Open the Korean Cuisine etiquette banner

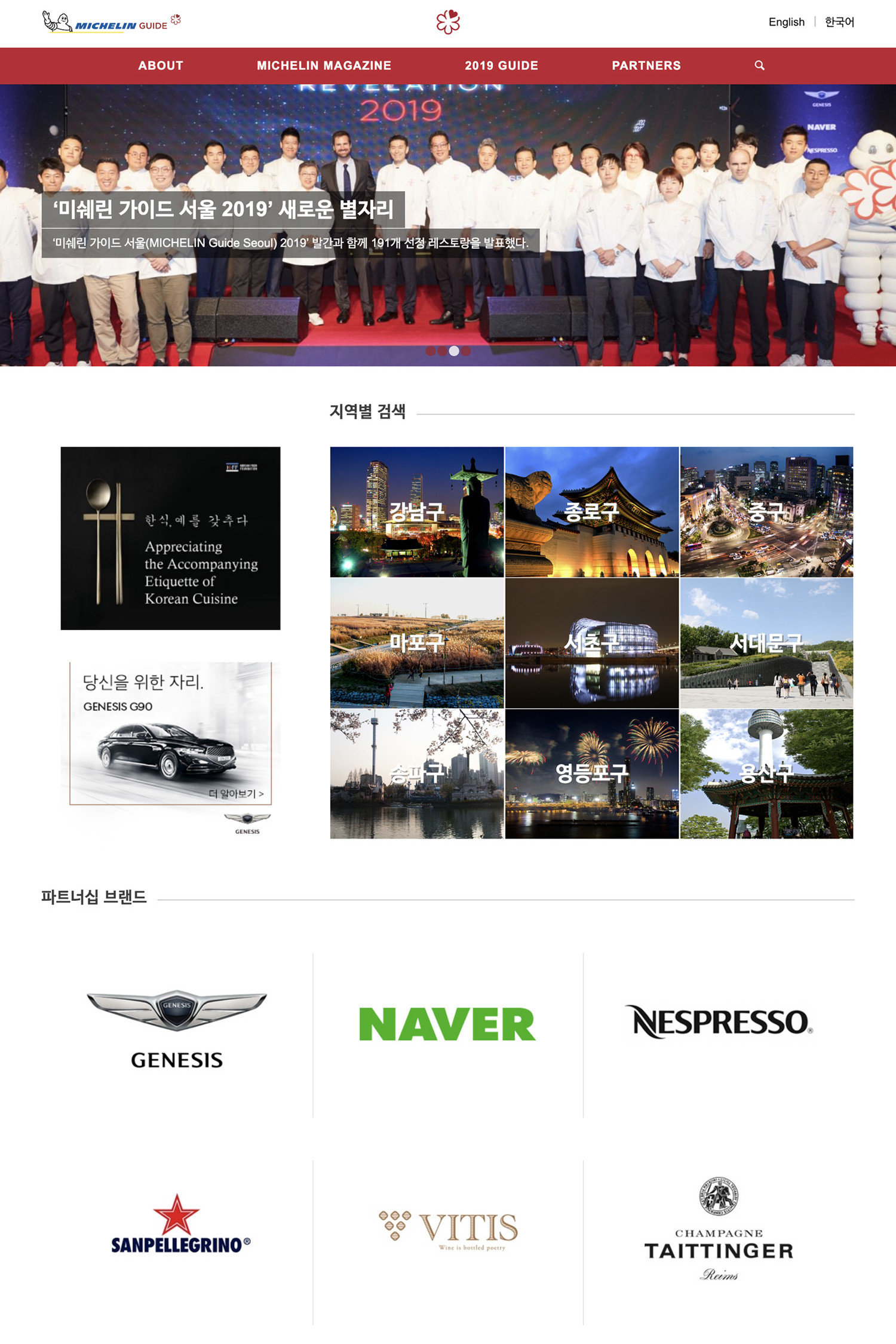coord(170,538)
